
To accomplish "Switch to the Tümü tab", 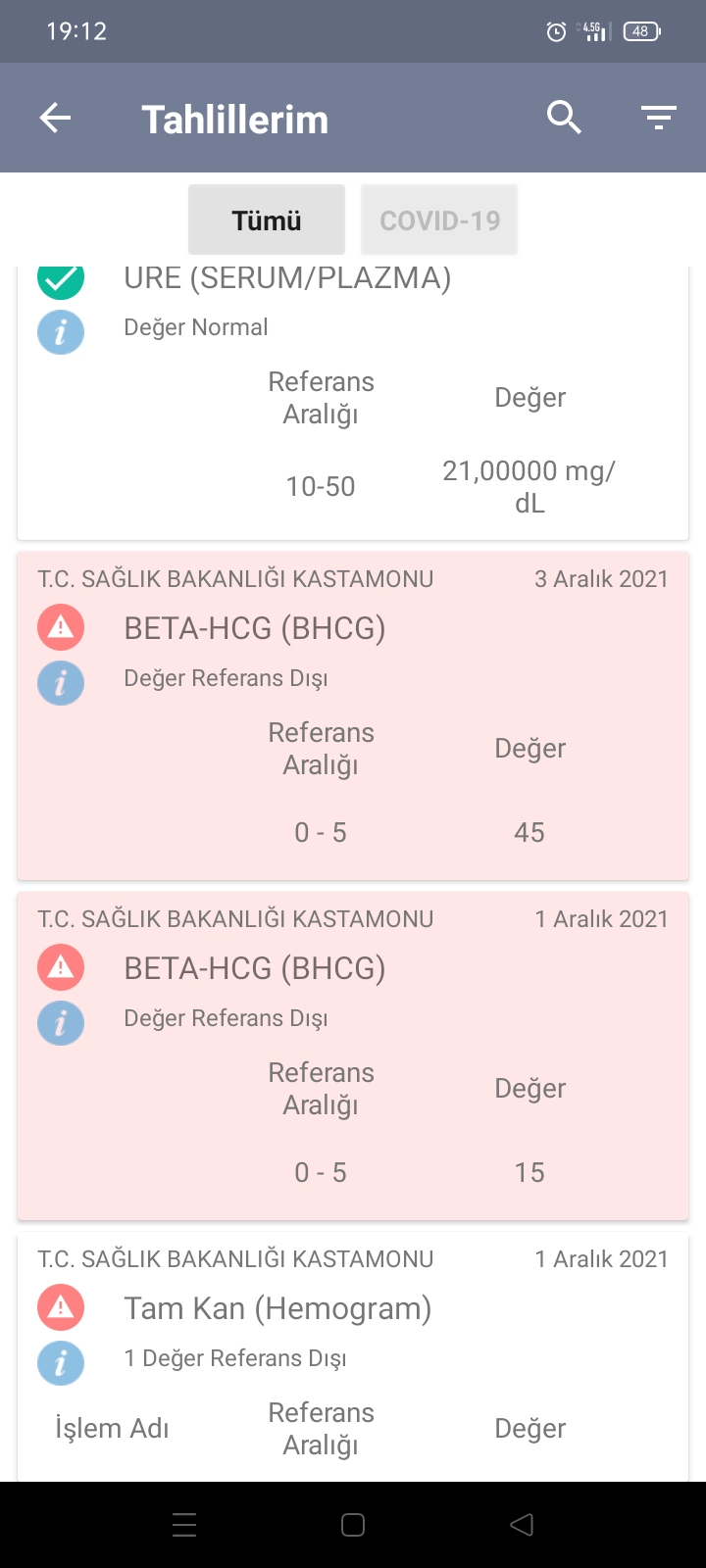I will [x=267, y=220].
